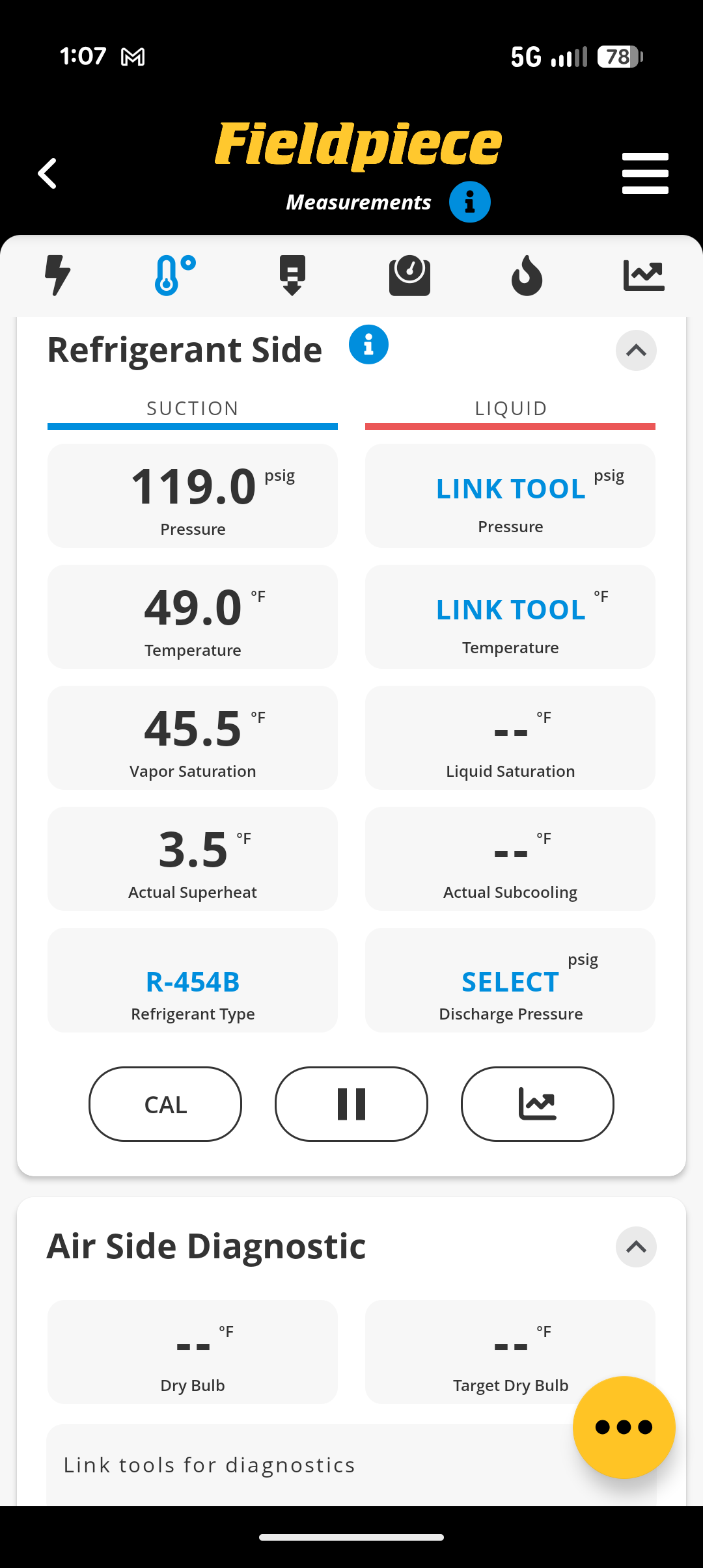Screen dimensions: 703x1568
Task: Link a tool for liquid pressure
Action: 510,496
